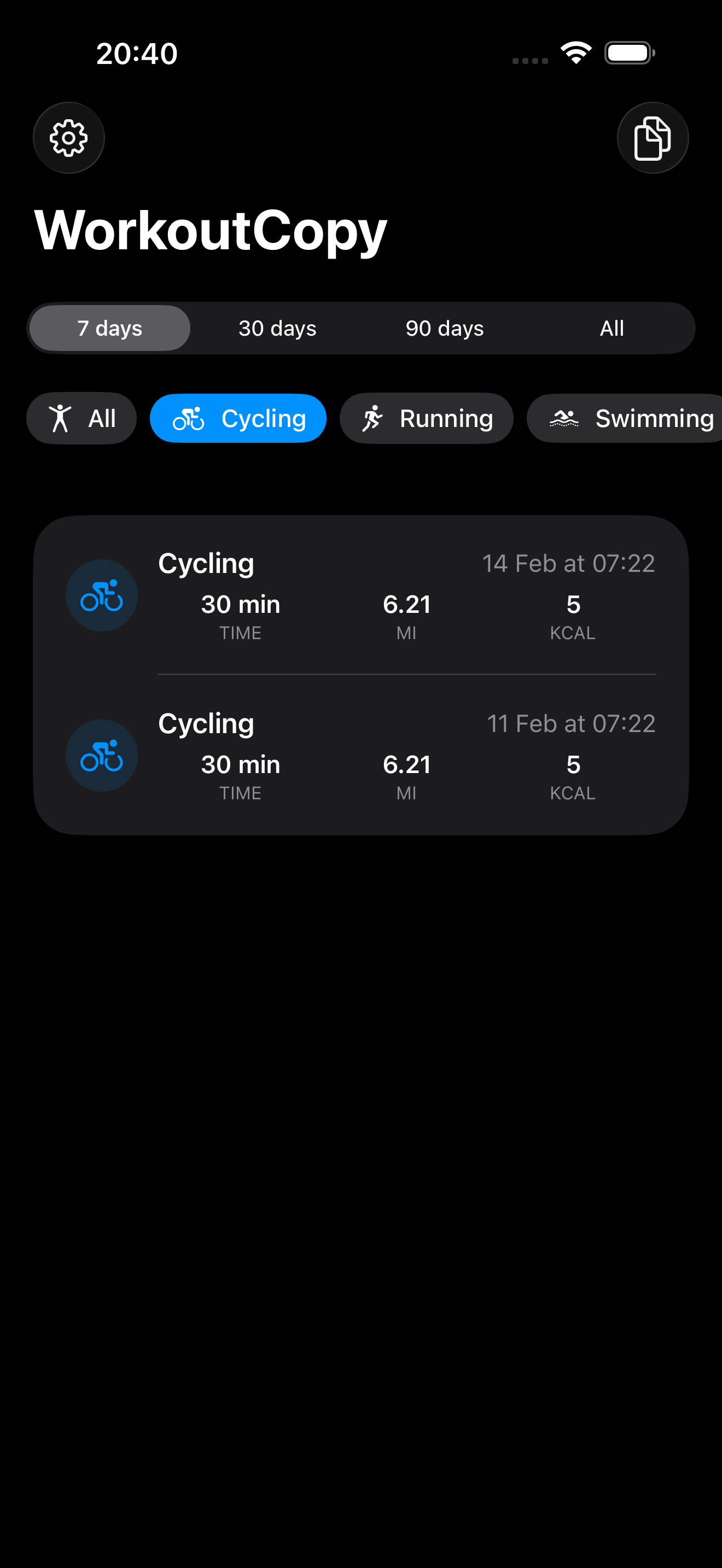Tap the cyclist icon for the 14 Feb workout
The width and height of the screenshot is (722, 1568).
point(101,595)
